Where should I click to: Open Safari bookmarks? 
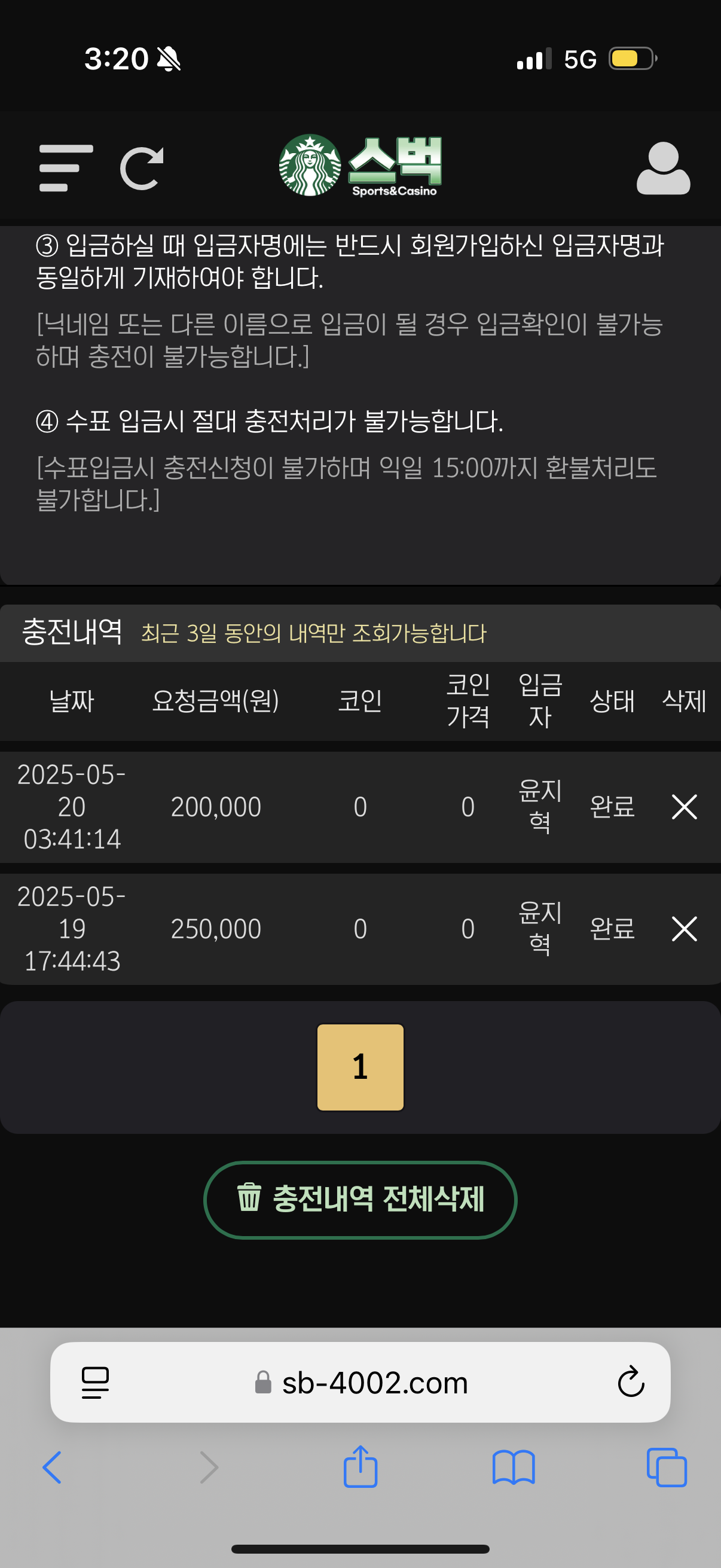coord(514,1468)
